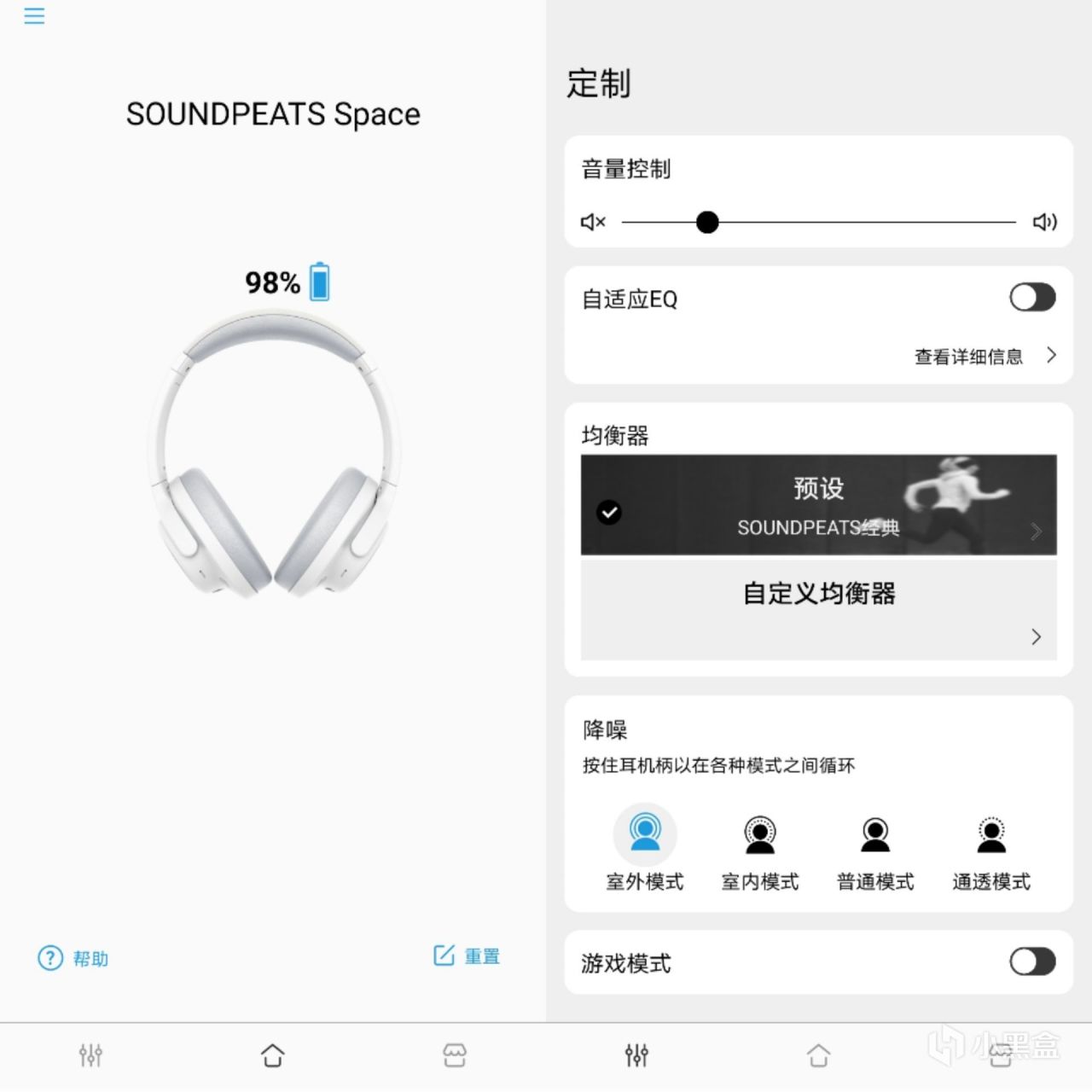This screenshot has width=1092, height=1092.
Task: Switch to 普通模式
Action: (875, 848)
